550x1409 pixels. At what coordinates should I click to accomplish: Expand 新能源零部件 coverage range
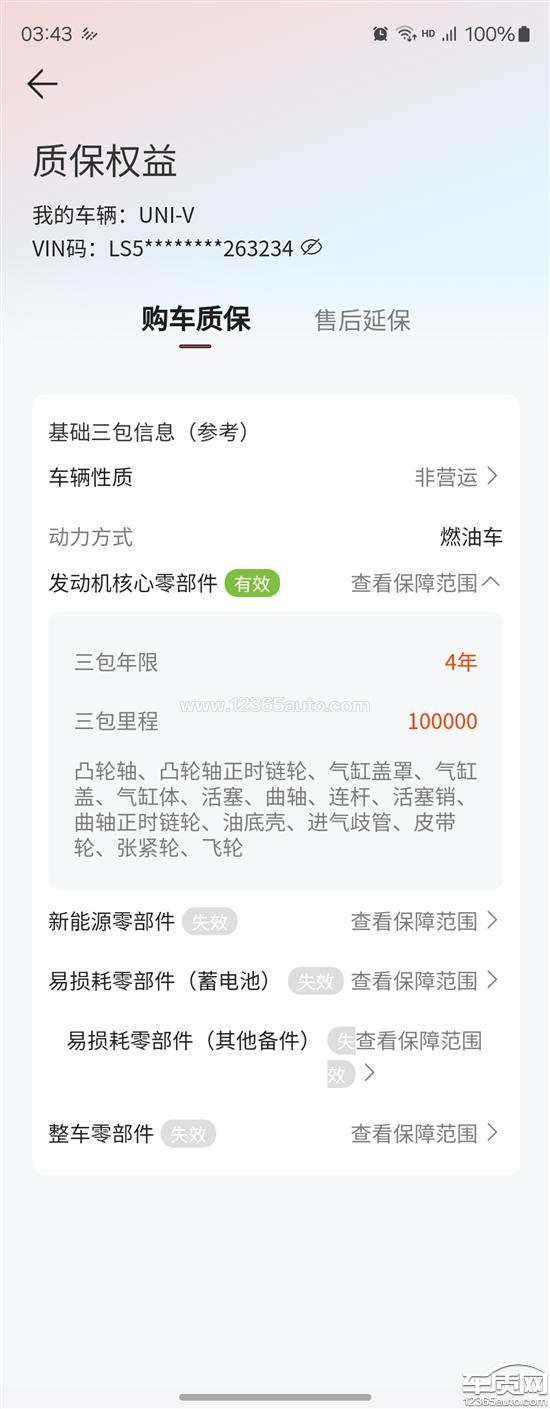(426, 922)
